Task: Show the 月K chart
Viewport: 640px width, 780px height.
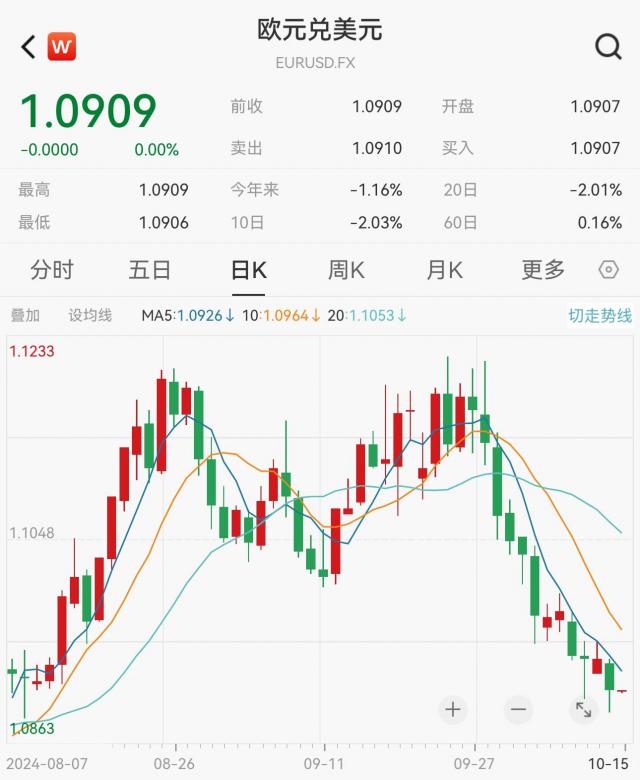Action: (x=444, y=270)
